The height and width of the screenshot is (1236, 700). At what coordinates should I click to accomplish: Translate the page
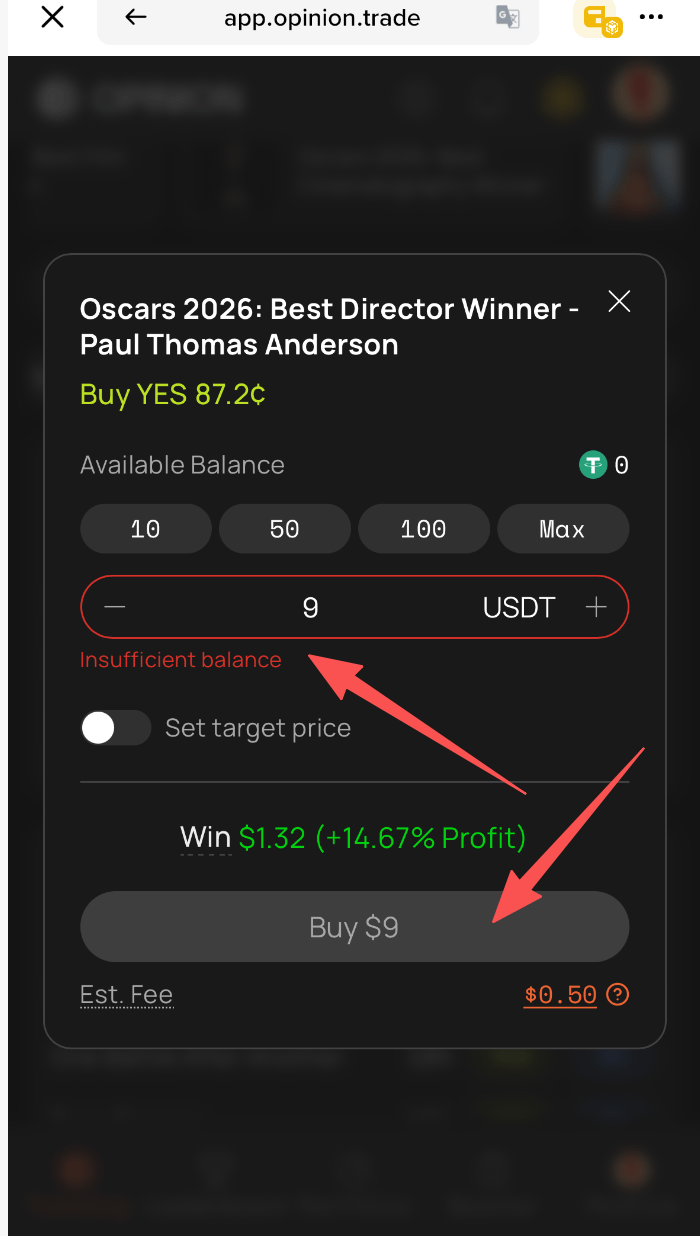[508, 17]
